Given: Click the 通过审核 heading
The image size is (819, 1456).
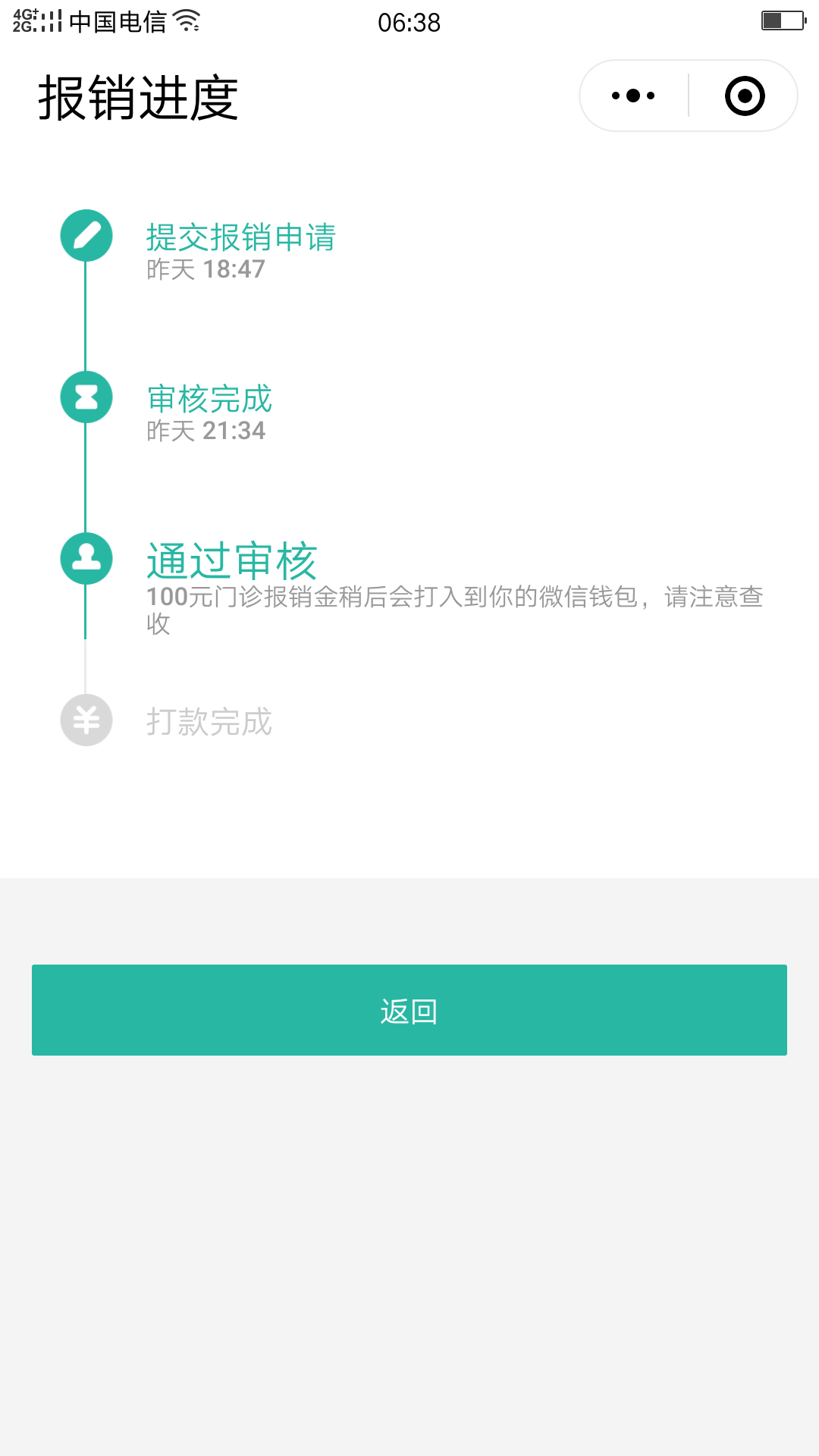Looking at the screenshot, I should (x=233, y=561).
